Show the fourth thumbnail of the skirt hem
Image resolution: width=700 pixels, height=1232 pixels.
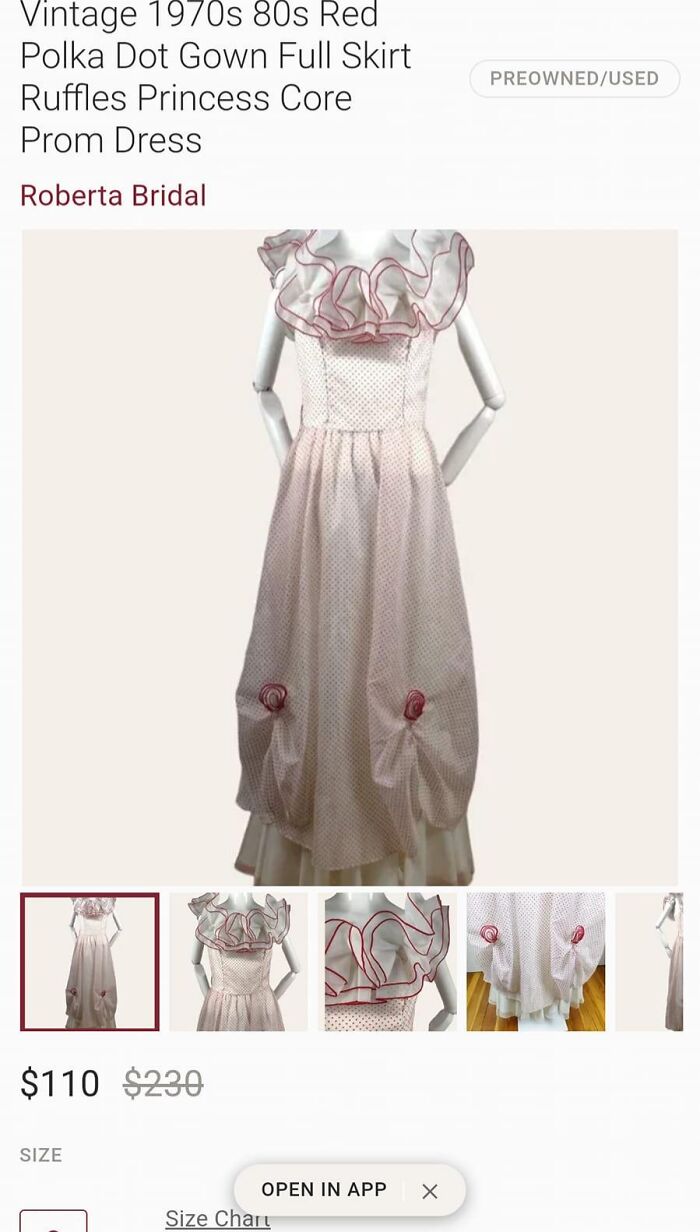pyautogui.click(x=536, y=962)
